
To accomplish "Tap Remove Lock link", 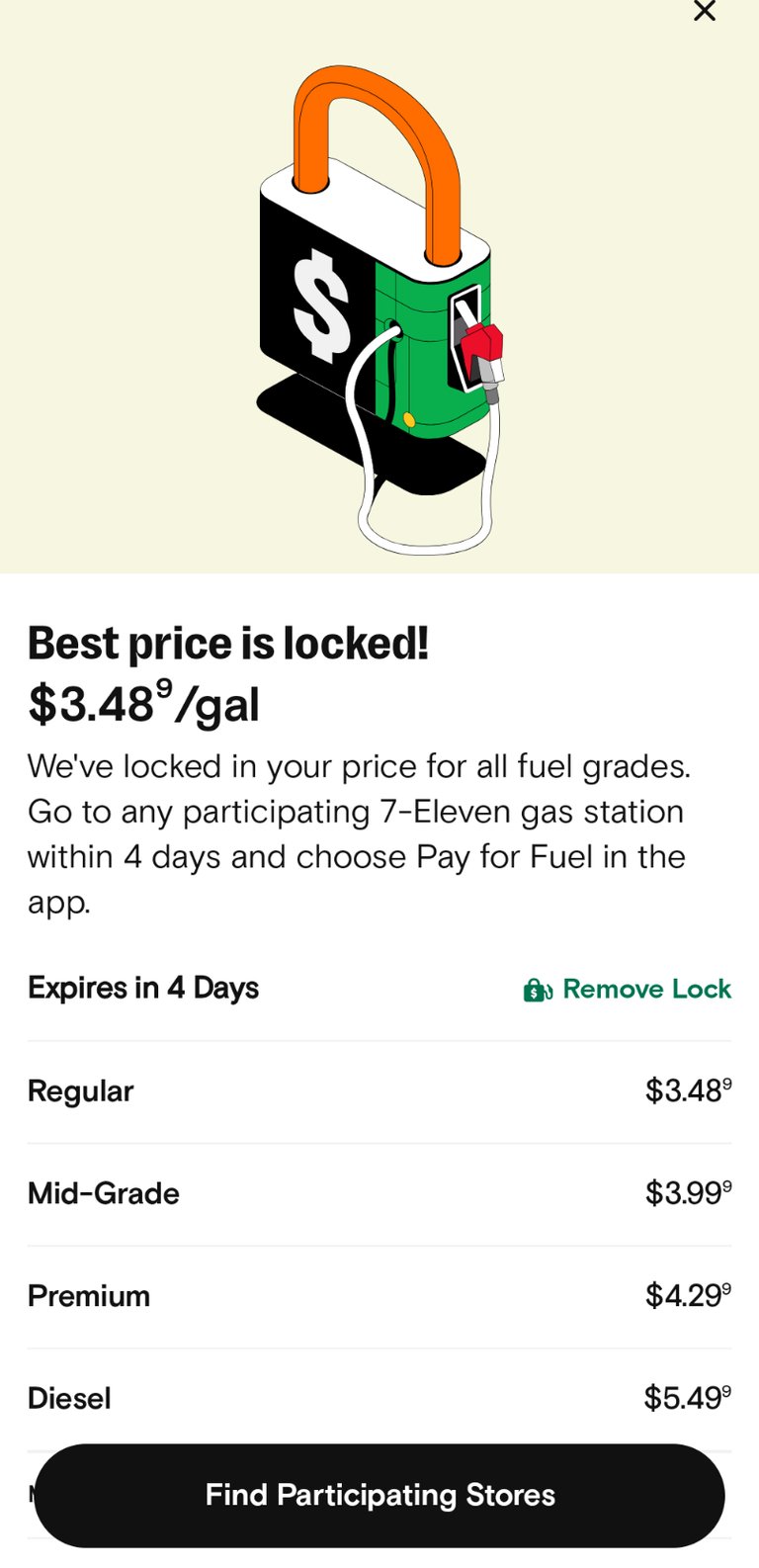I will pyautogui.click(x=628, y=989).
